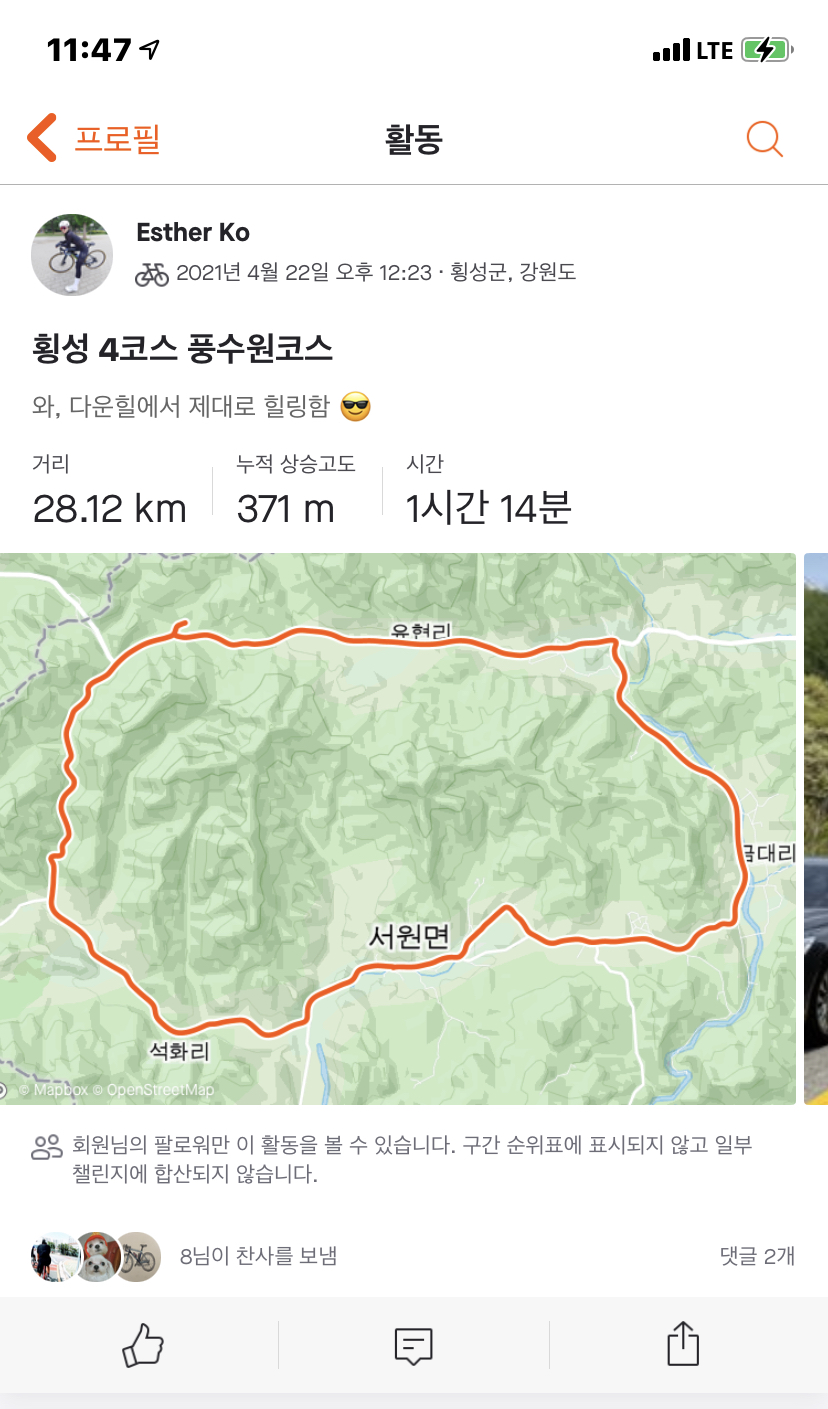
Task: Open the 댓글 2개 comments
Action: pyautogui.click(x=756, y=1256)
